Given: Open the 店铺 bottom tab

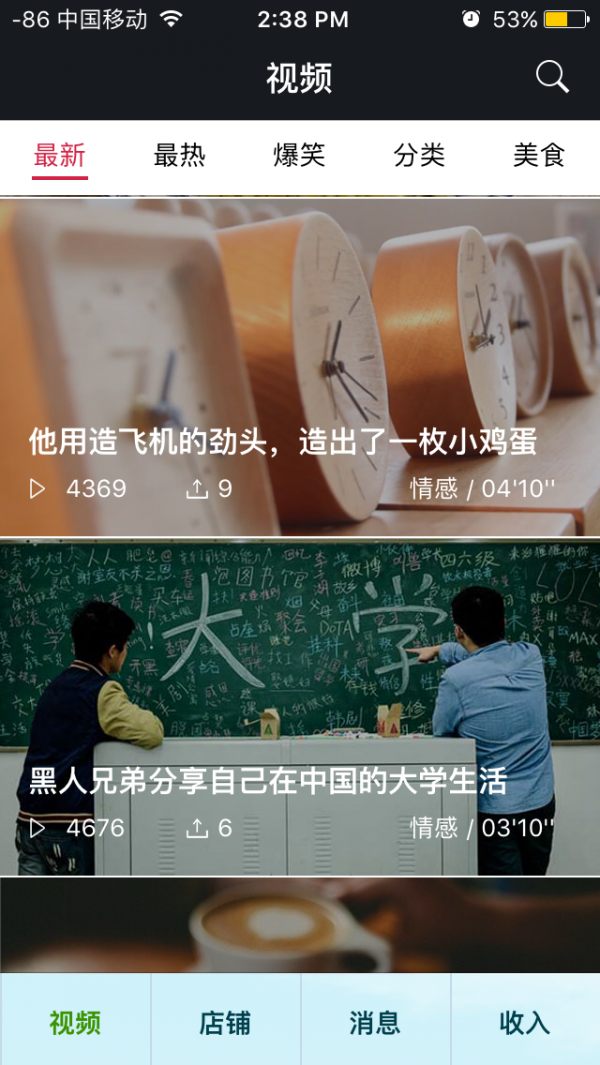Looking at the screenshot, I should click(x=225, y=1023).
